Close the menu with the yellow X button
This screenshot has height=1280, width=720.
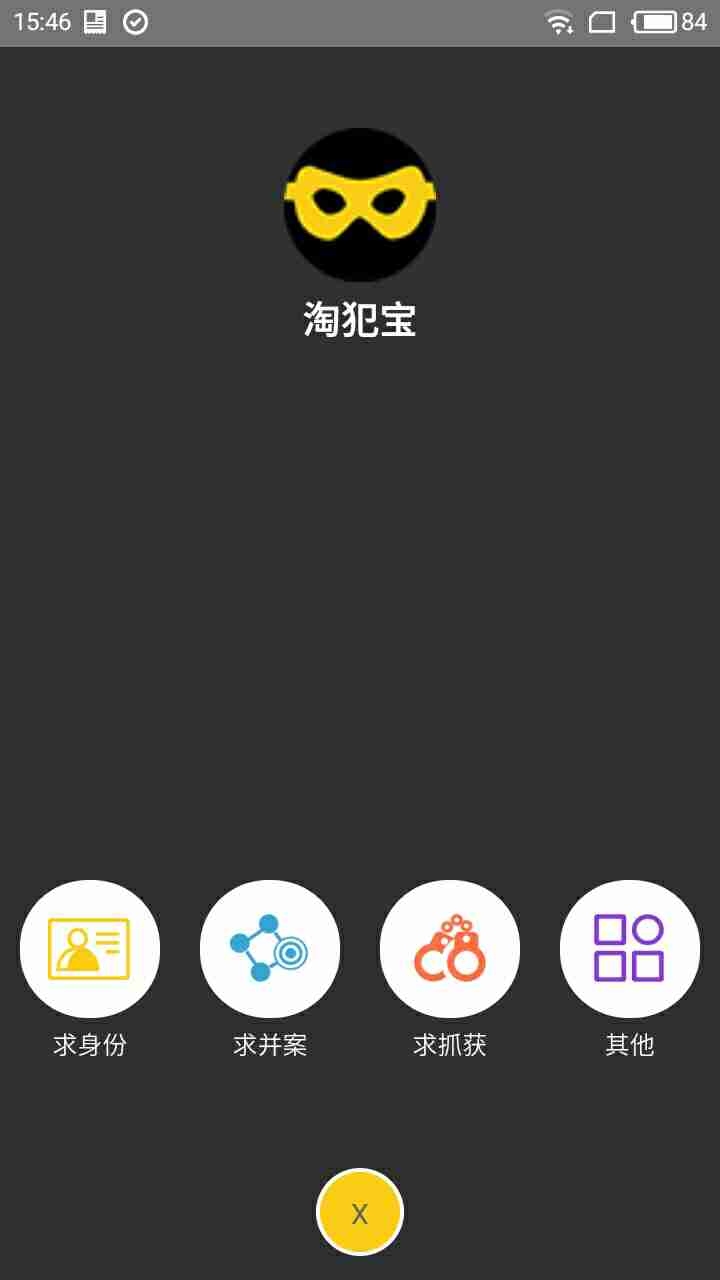(x=360, y=1212)
